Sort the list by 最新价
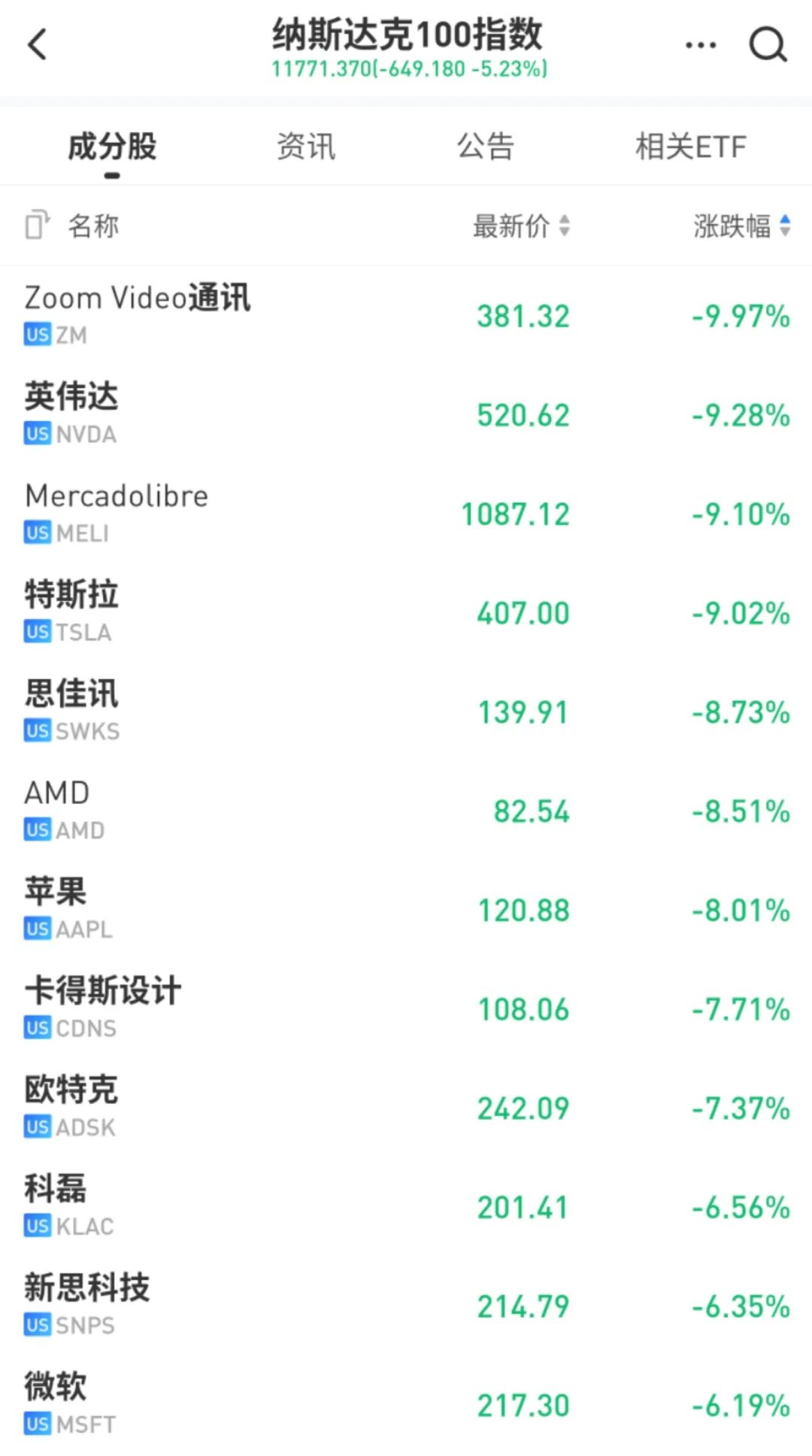 (x=521, y=226)
